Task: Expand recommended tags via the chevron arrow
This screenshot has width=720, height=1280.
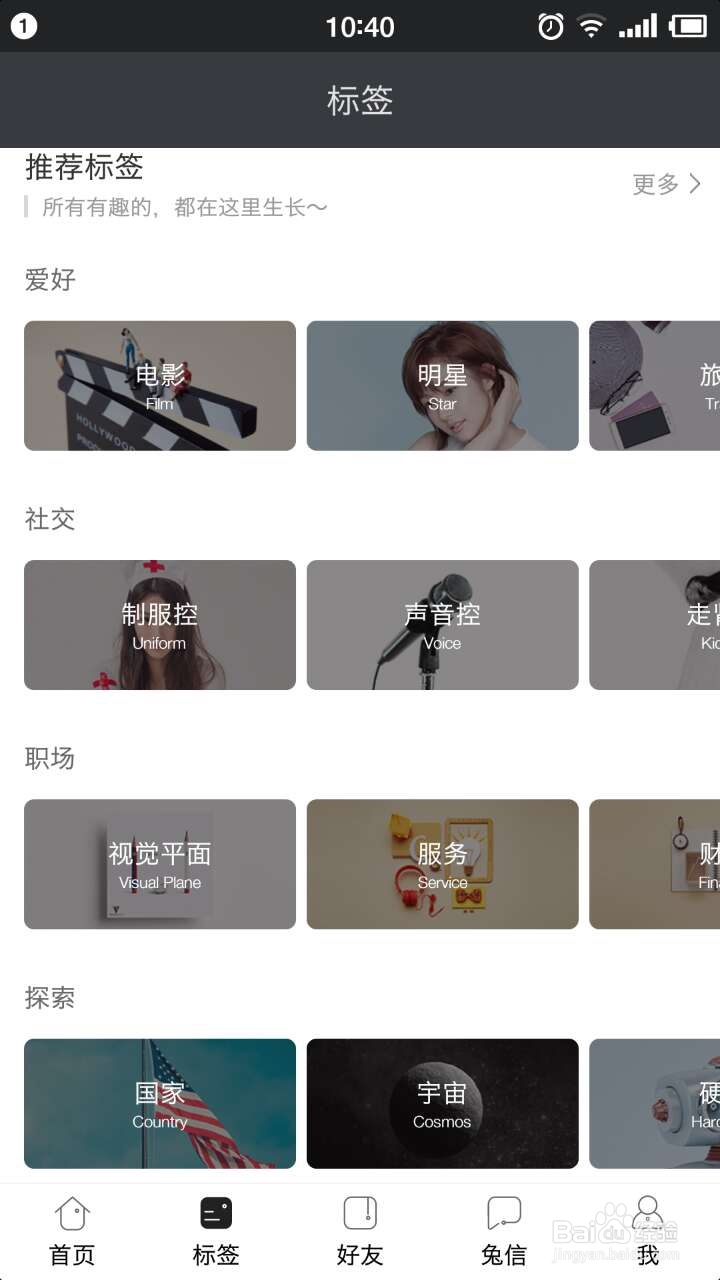Action: pyautogui.click(x=696, y=185)
